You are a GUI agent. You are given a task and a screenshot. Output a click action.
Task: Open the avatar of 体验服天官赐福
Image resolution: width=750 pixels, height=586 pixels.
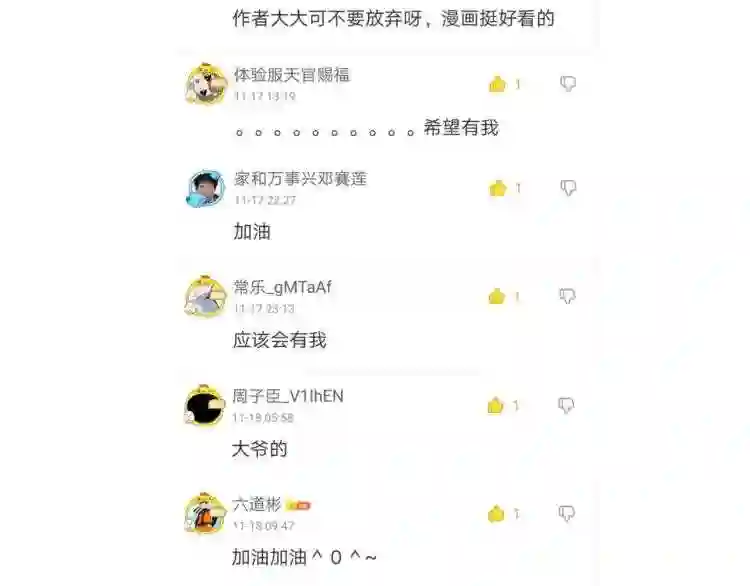click(206, 83)
